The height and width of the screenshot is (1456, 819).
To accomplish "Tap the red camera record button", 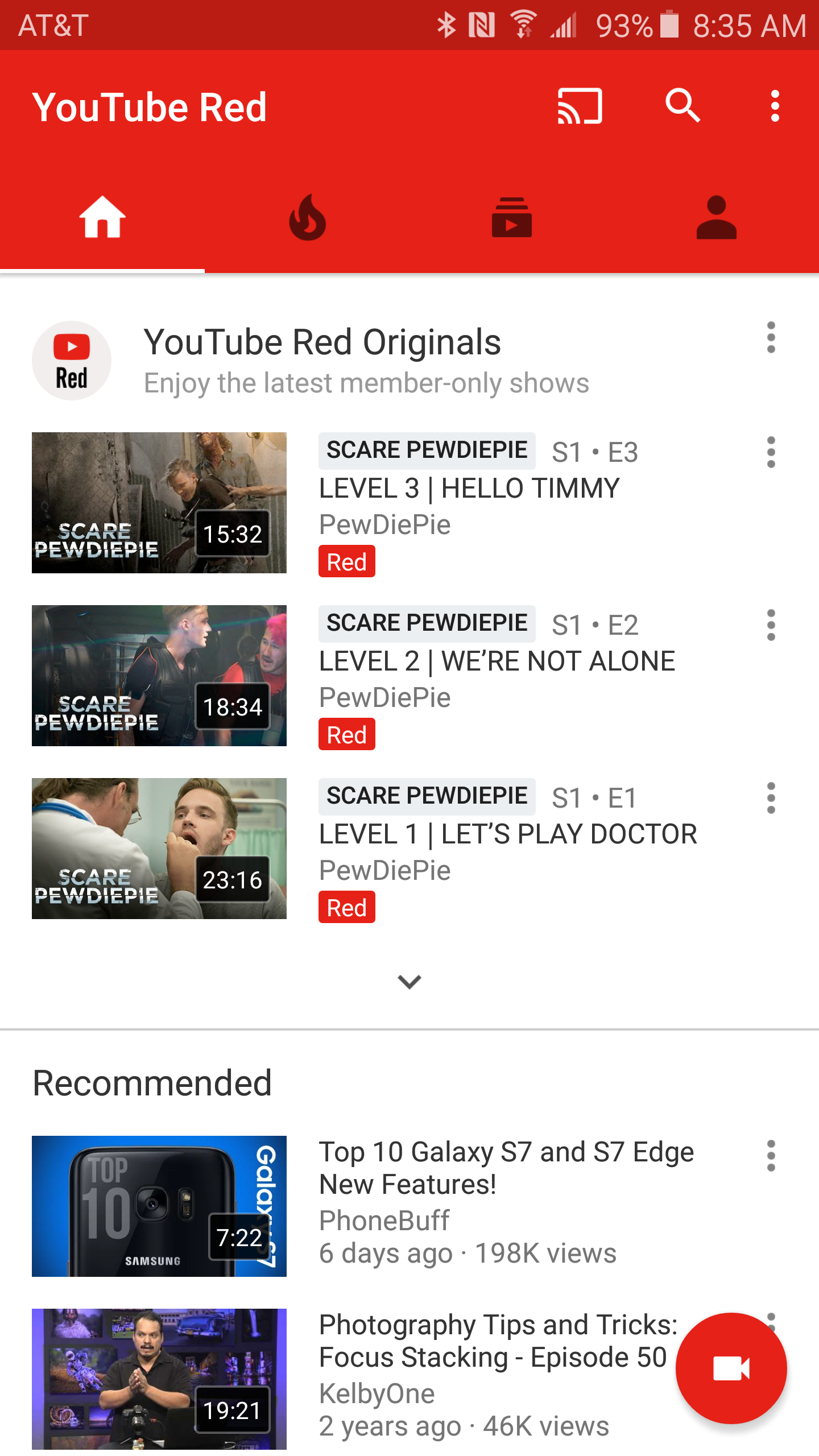I will point(731,1368).
